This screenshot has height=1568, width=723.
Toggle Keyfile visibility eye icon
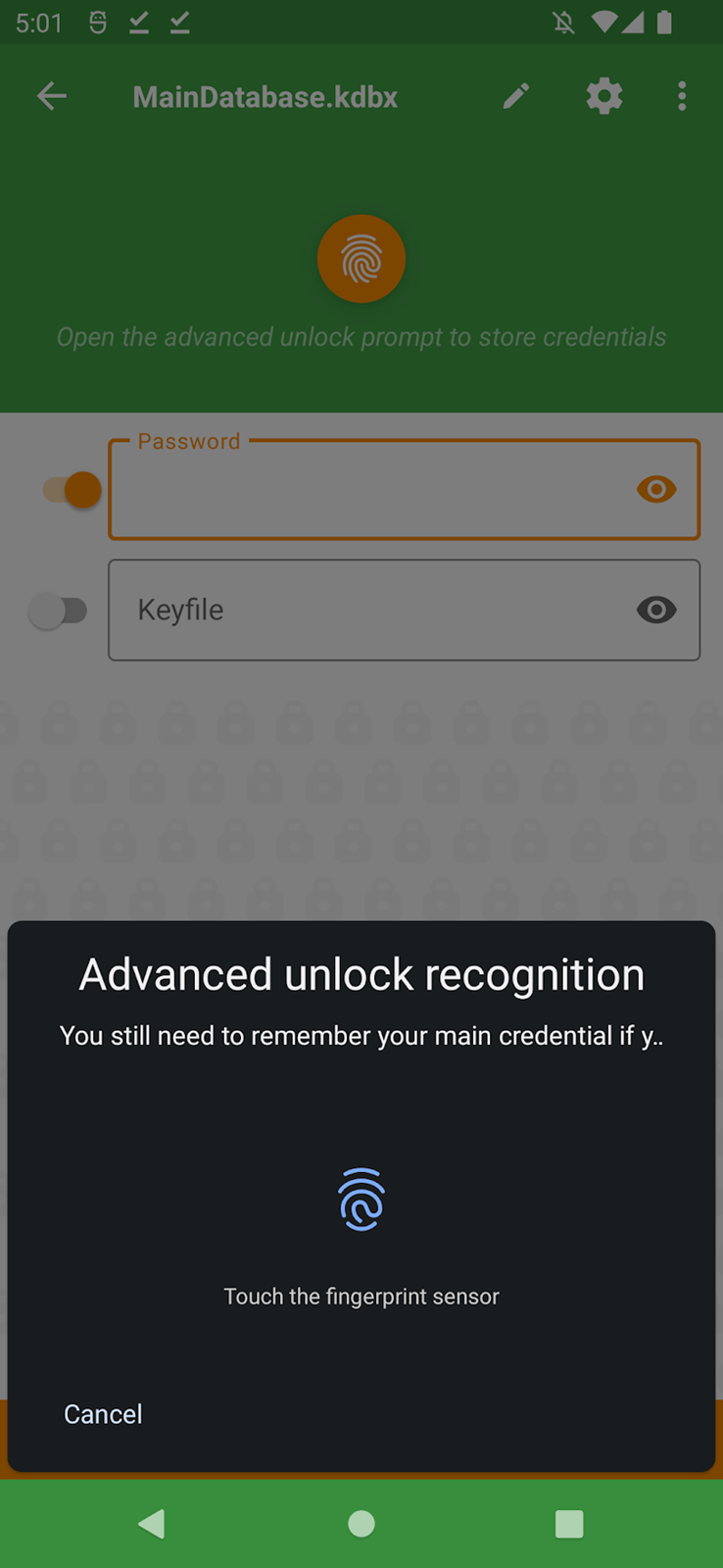tap(656, 610)
